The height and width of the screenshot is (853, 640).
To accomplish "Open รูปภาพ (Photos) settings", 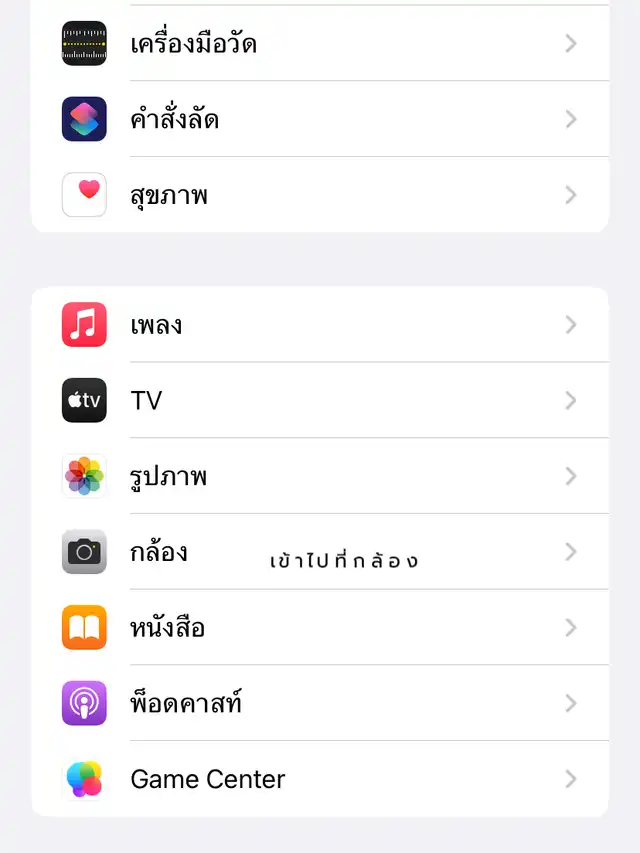I will [320, 476].
